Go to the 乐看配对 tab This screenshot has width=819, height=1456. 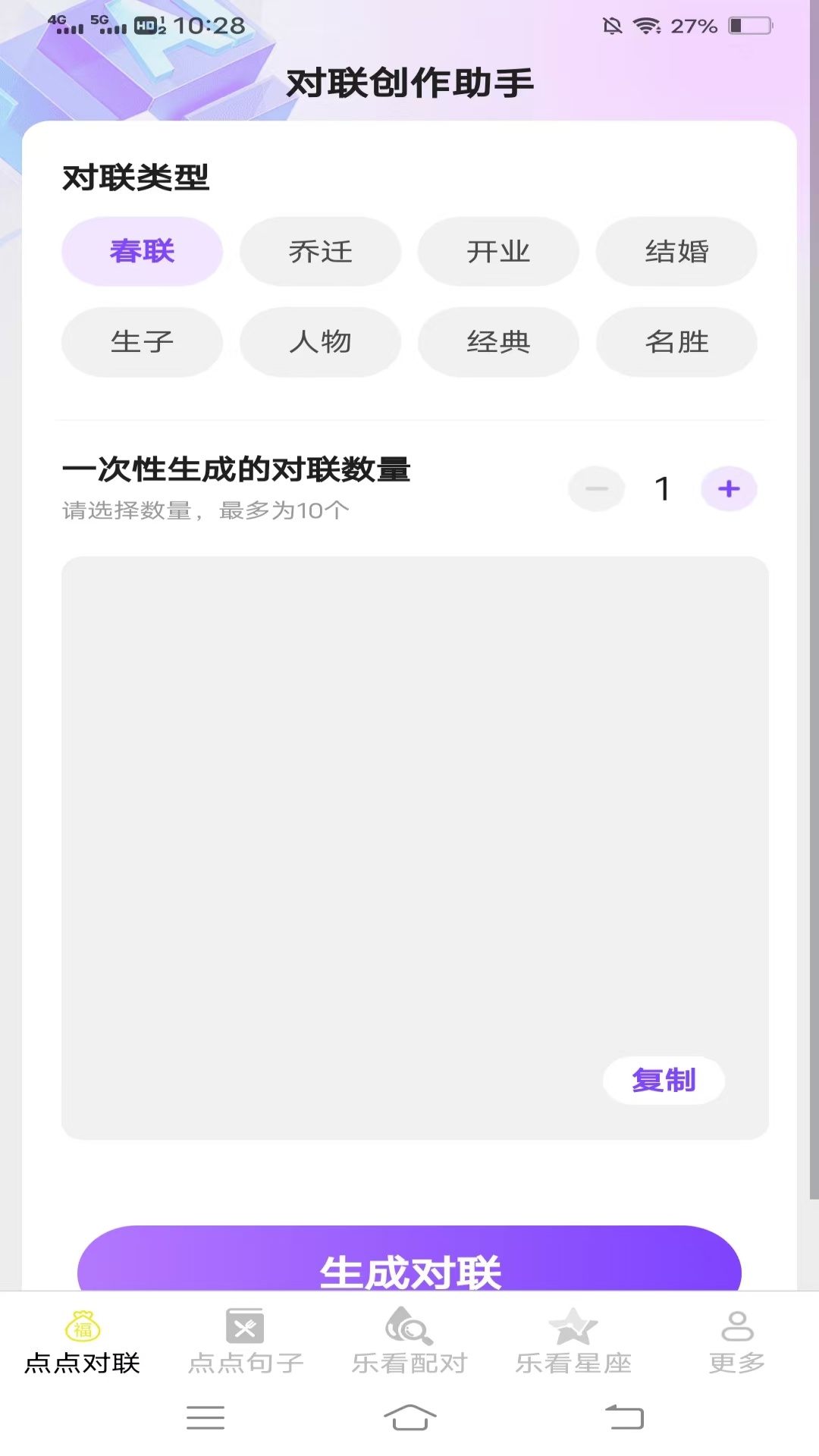coord(409,1342)
